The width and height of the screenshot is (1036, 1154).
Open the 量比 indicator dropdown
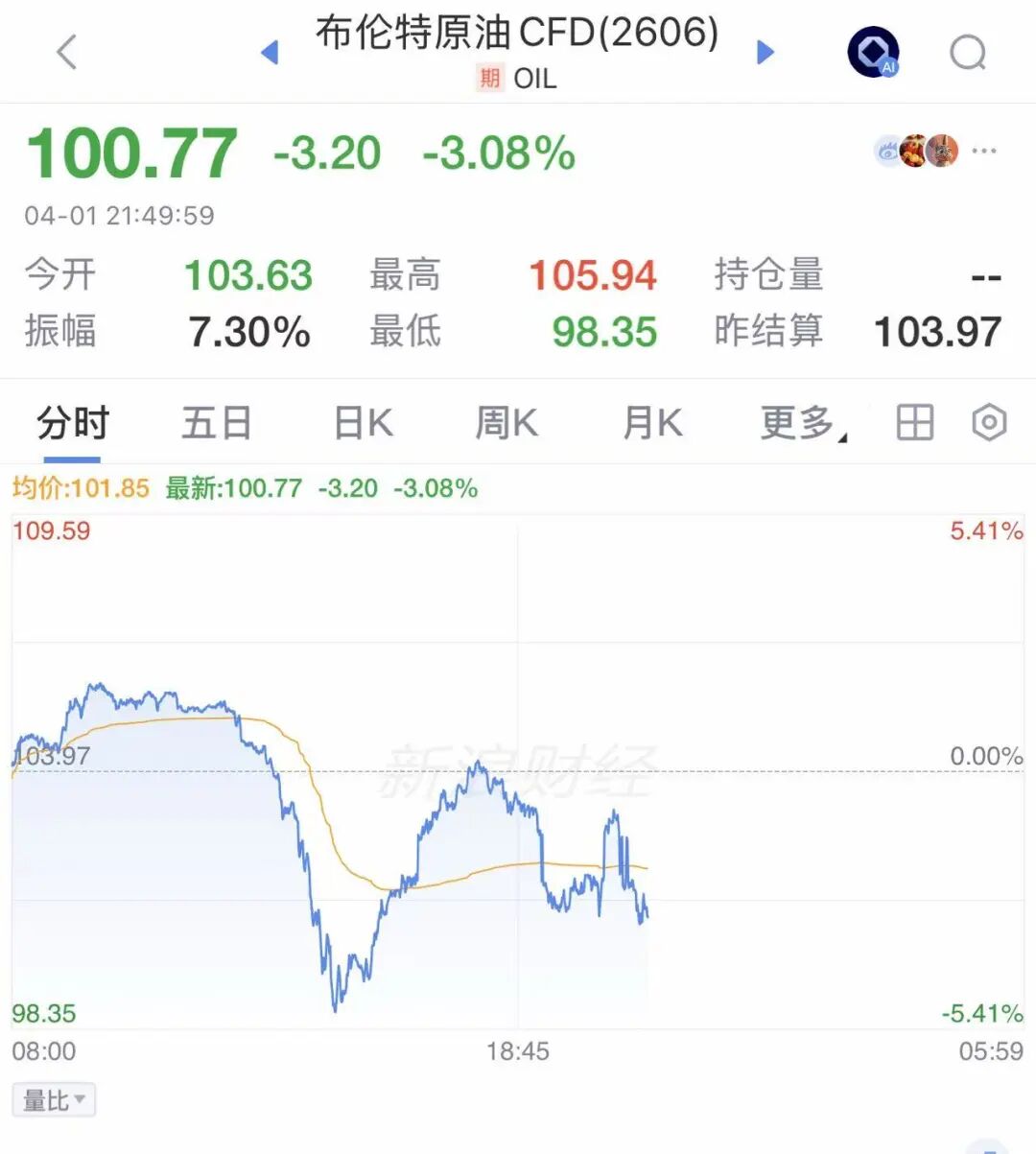pyautogui.click(x=54, y=1100)
